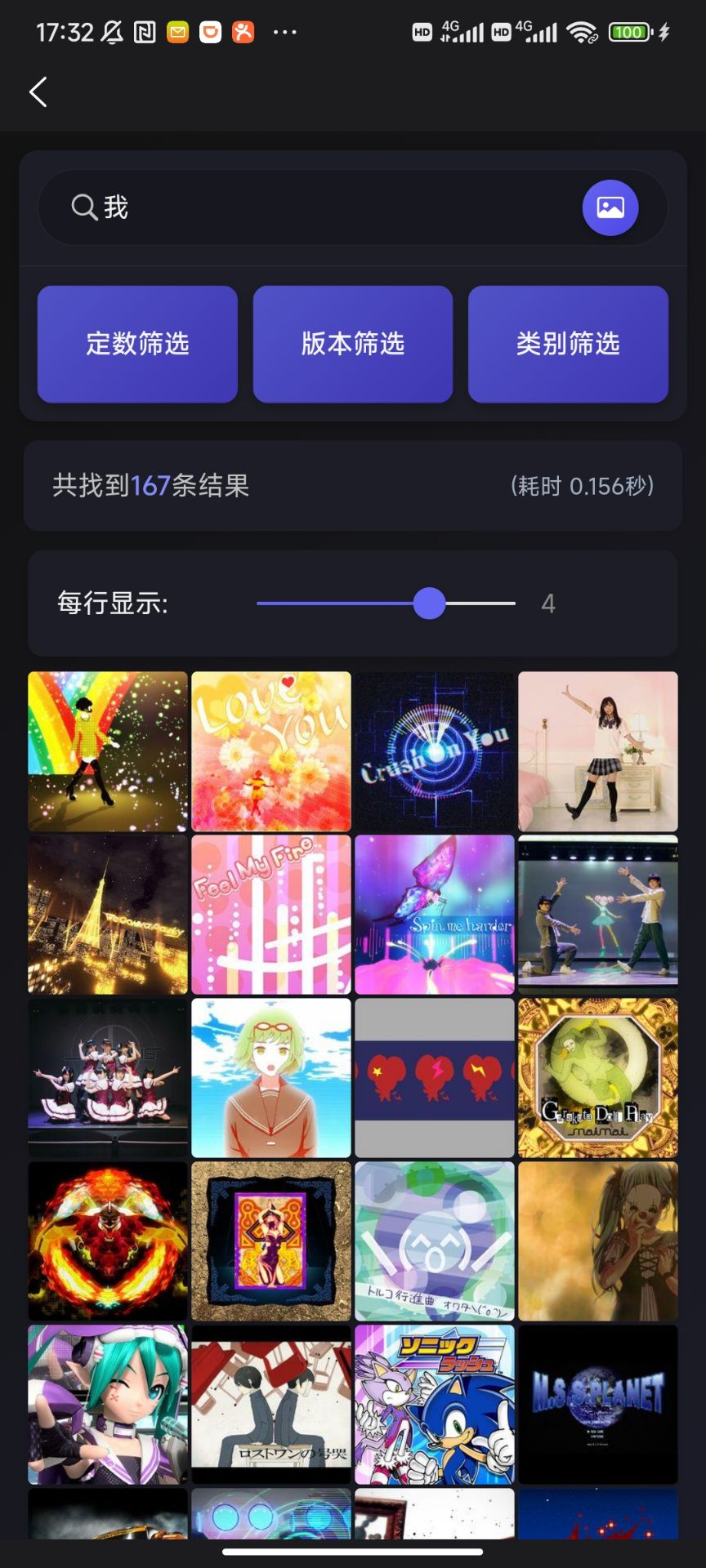Open the Sonic Rush cover tile

tap(435, 1405)
